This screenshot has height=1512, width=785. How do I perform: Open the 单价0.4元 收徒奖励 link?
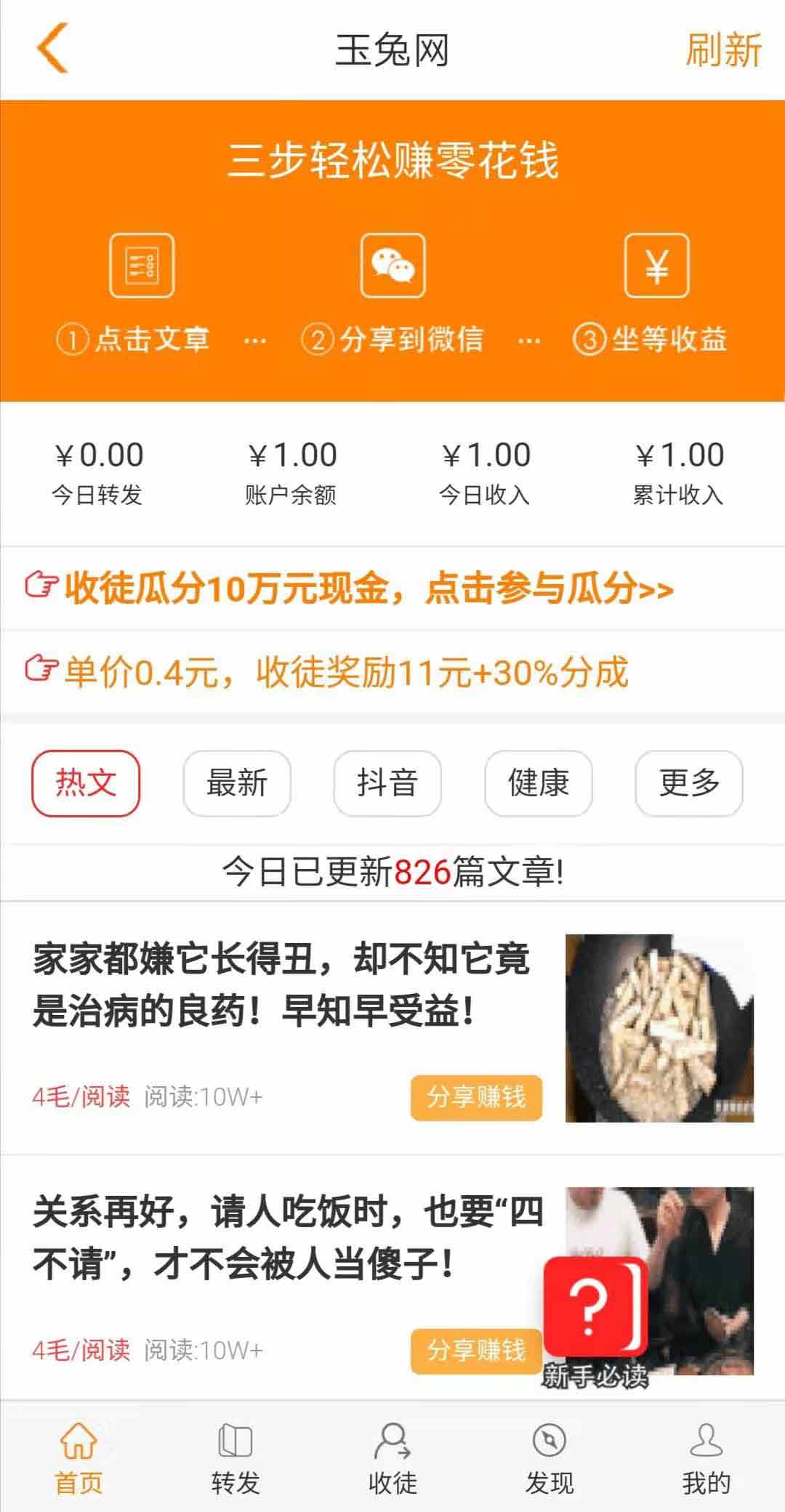pos(326,671)
